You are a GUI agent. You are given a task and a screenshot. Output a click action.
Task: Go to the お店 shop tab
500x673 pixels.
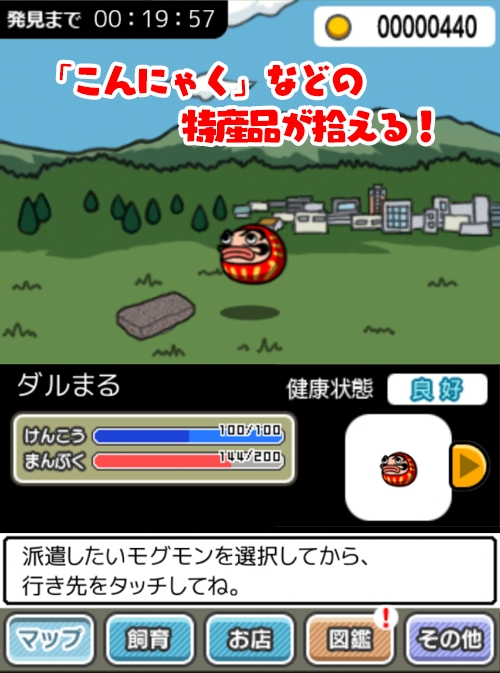point(250,639)
